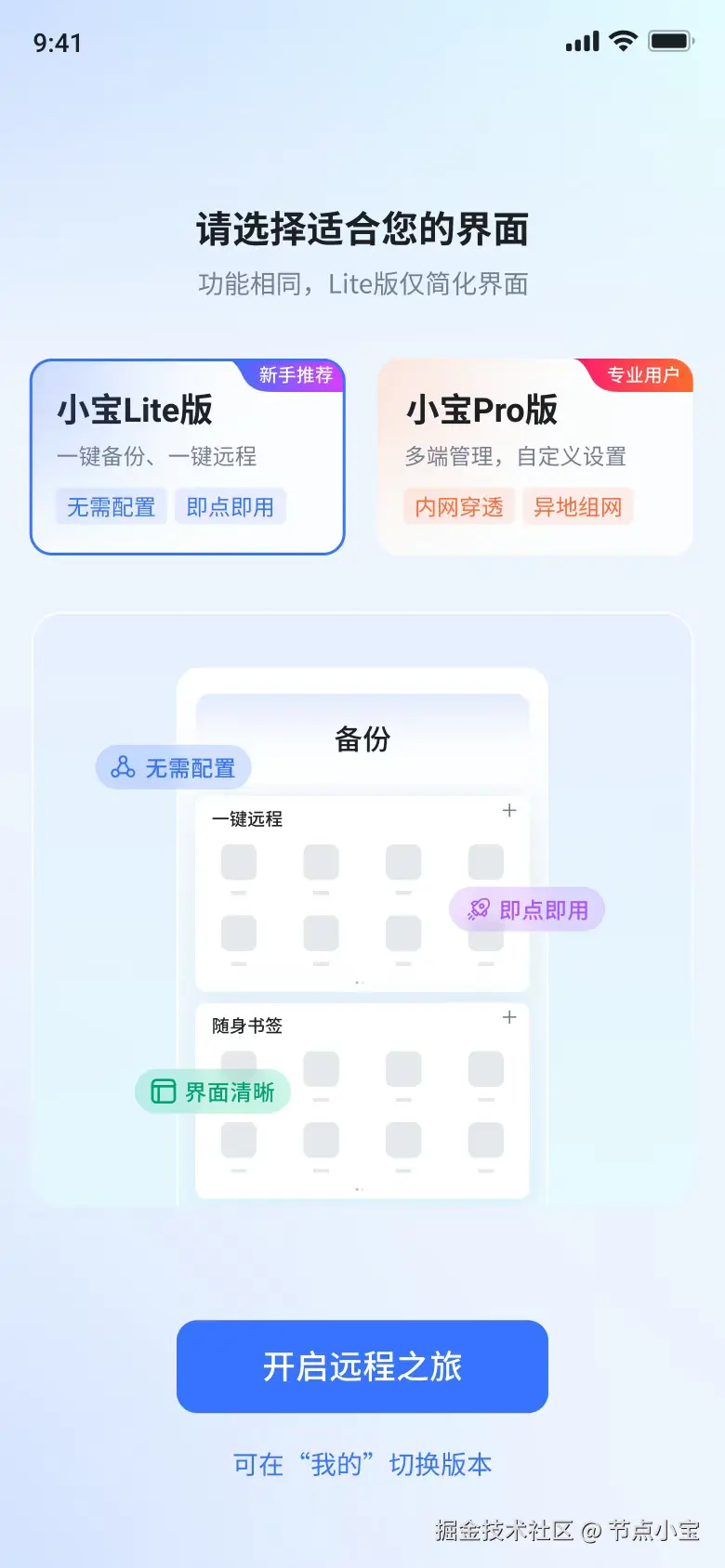This screenshot has height=1568, width=725.
Task: Choose the 小宝Pro版 card
Action: pos(534,457)
